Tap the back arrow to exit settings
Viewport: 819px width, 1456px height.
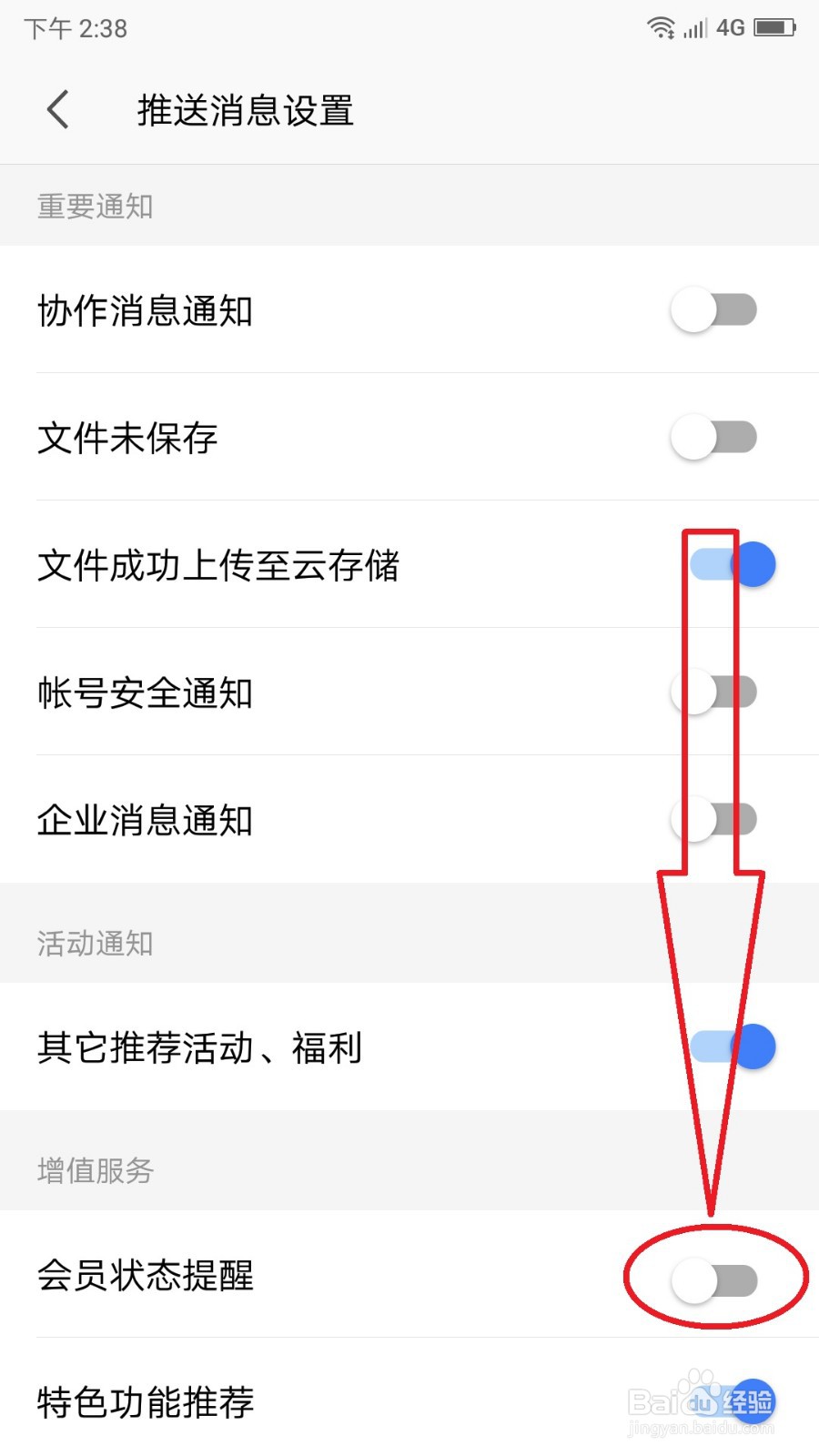pyautogui.click(x=56, y=108)
